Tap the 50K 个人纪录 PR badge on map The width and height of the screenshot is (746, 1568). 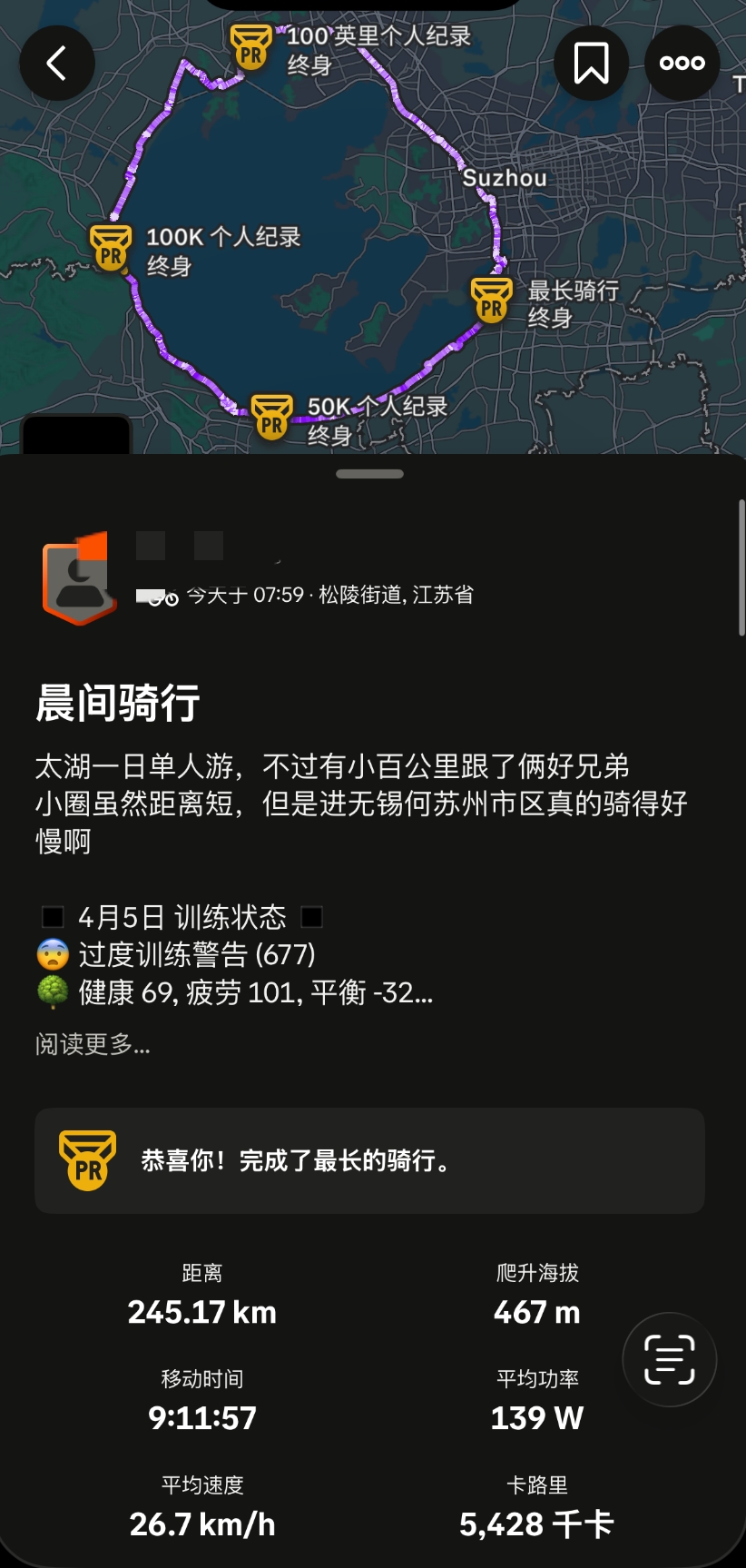click(271, 417)
